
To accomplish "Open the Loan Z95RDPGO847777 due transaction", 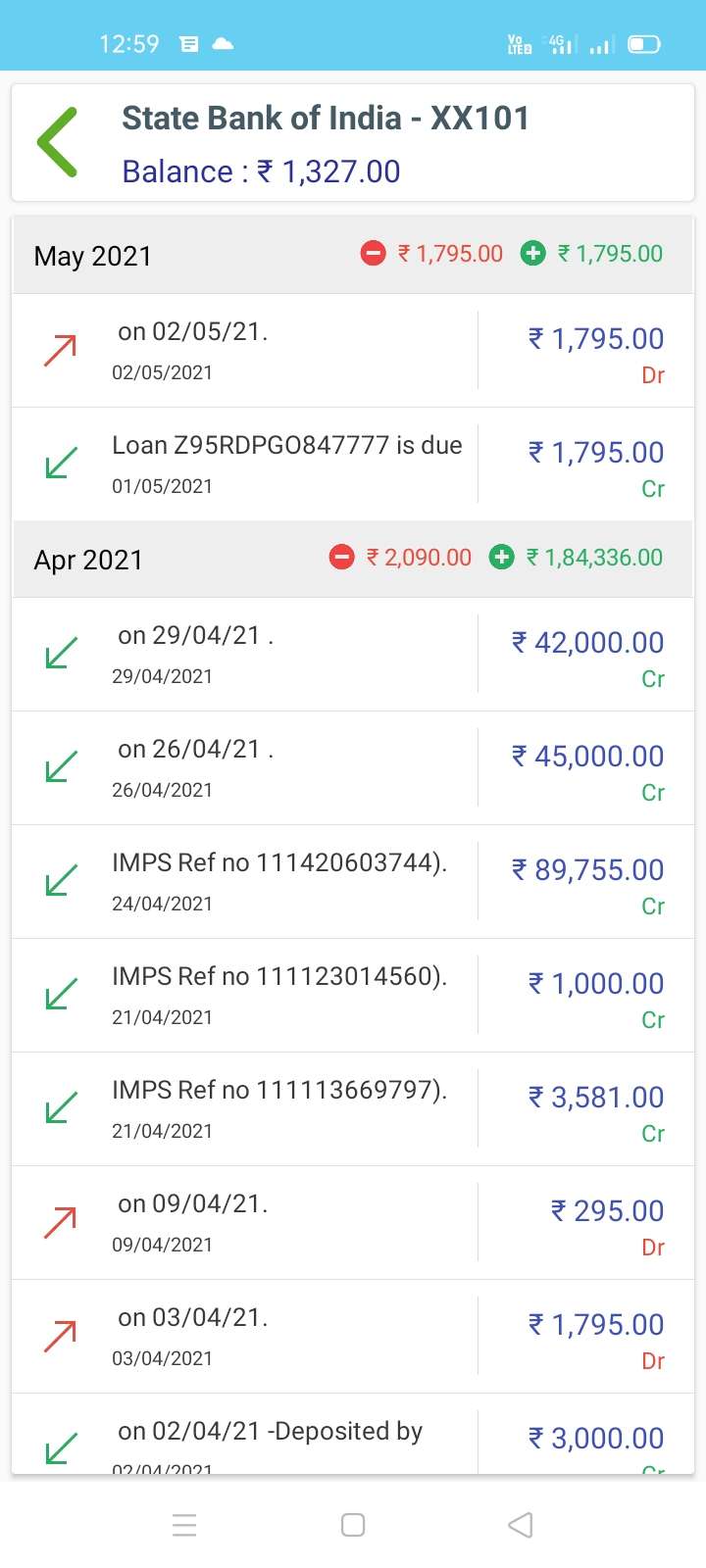I will click(x=352, y=465).
